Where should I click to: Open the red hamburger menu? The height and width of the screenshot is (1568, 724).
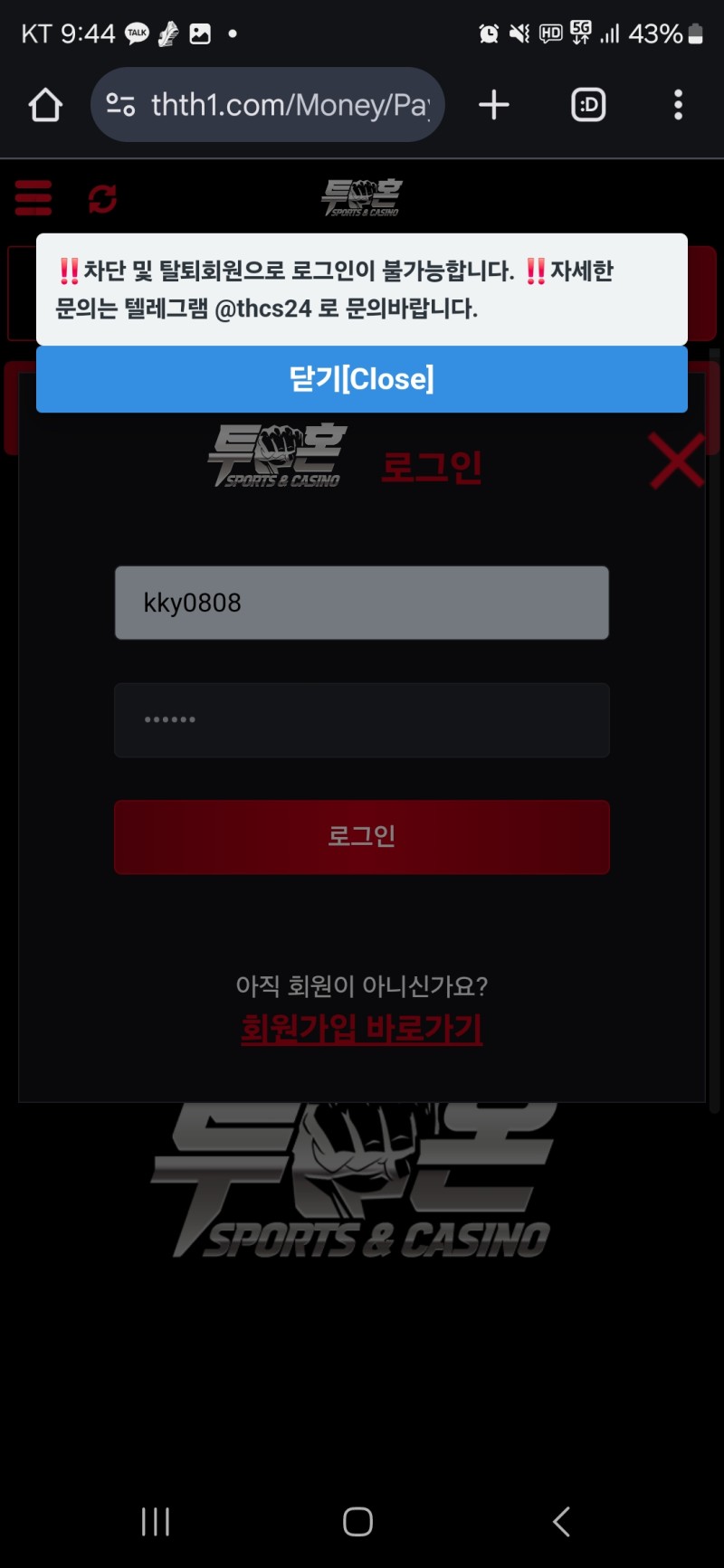tap(33, 197)
